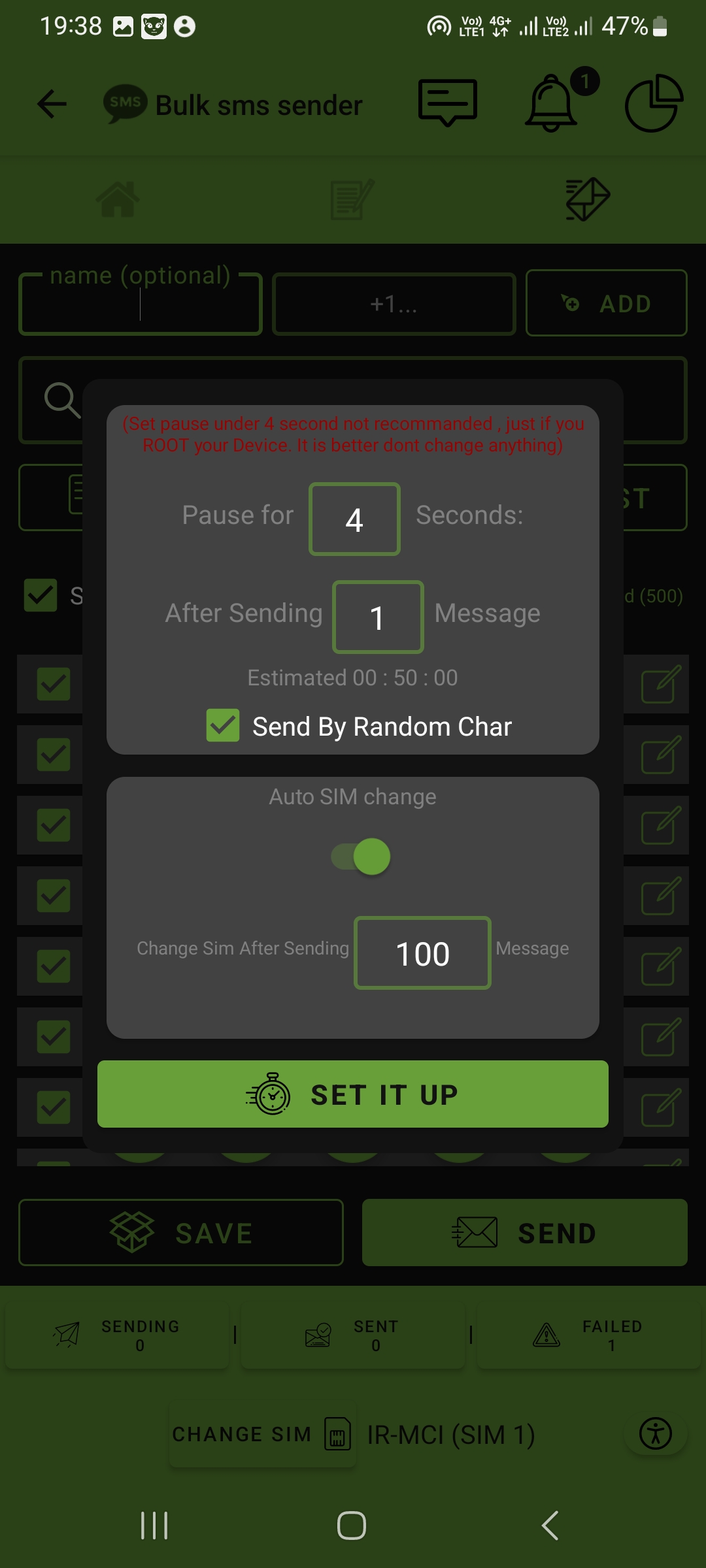Tap the SIM card icon beside IR-MCI
The width and height of the screenshot is (706, 1568).
pyautogui.click(x=337, y=1433)
